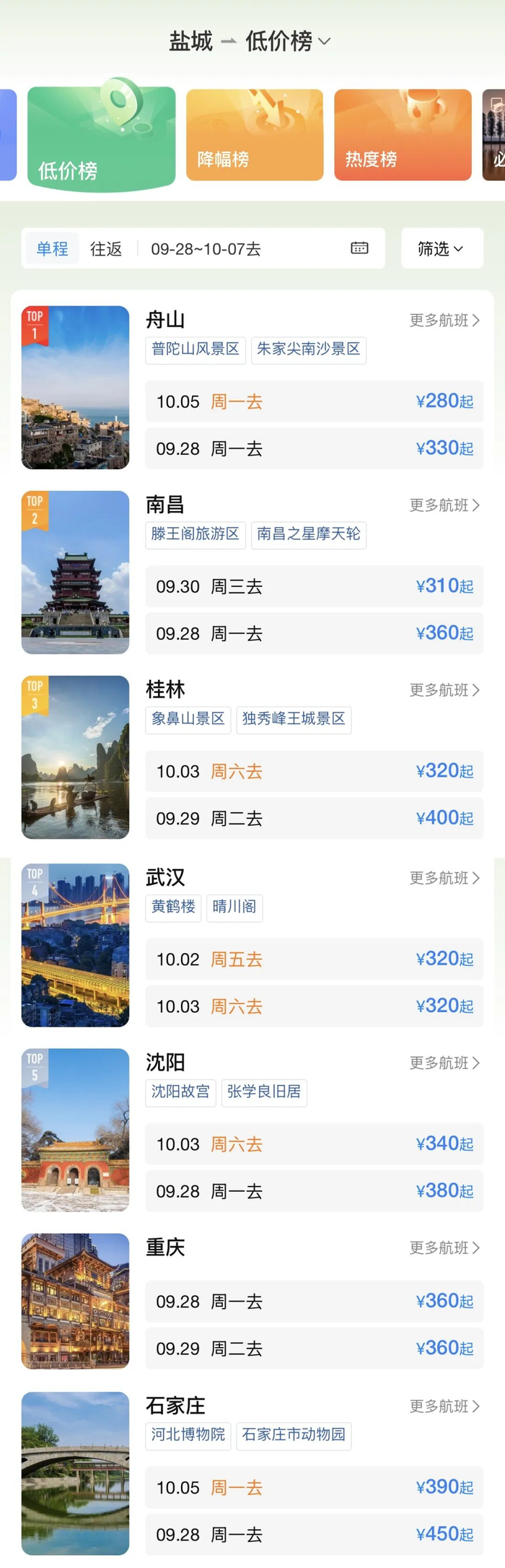Open the calendar date picker icon
The width and height of the screenshot is (505, 1568).
point(359,248)
